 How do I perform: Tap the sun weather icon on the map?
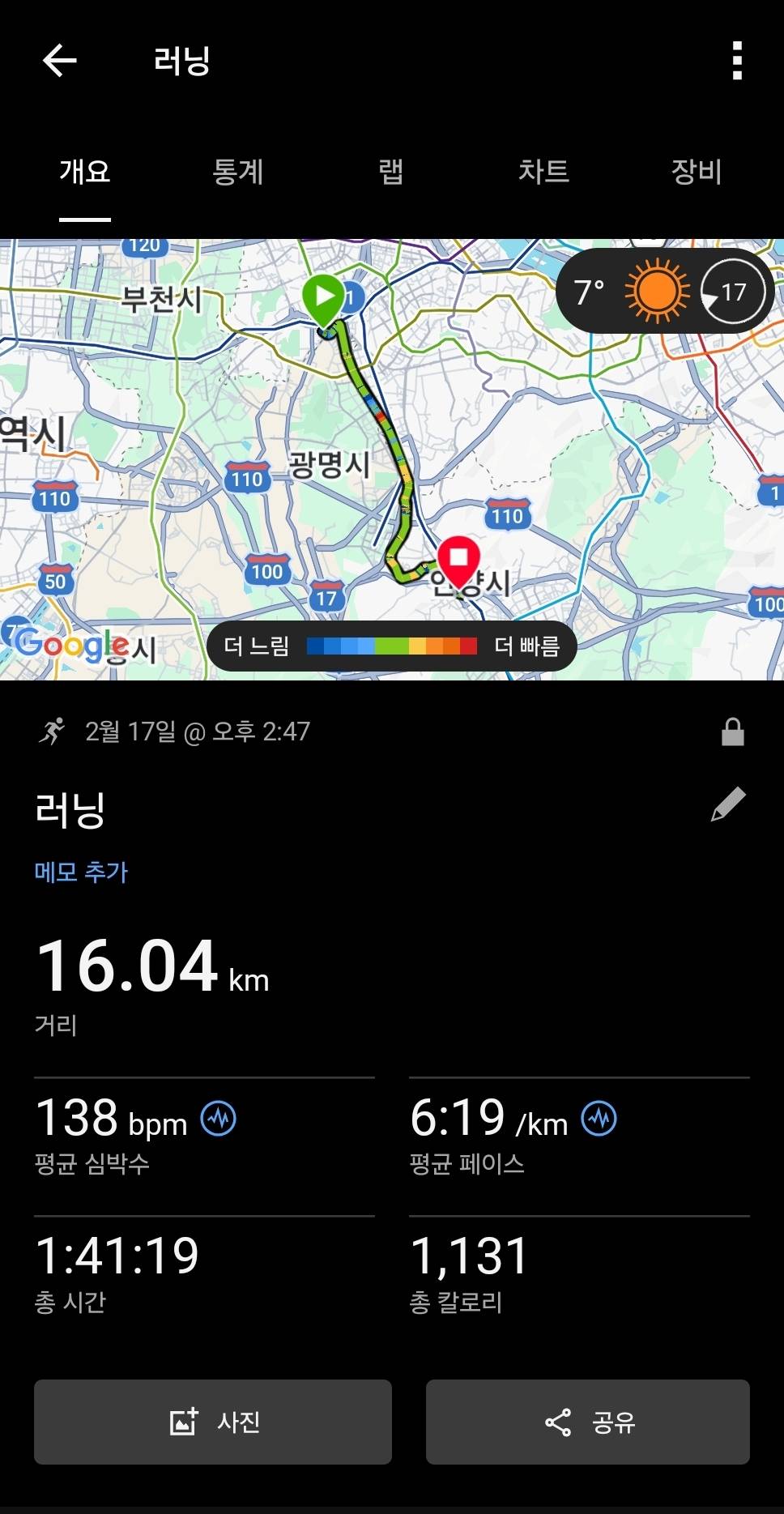[656, 292]
